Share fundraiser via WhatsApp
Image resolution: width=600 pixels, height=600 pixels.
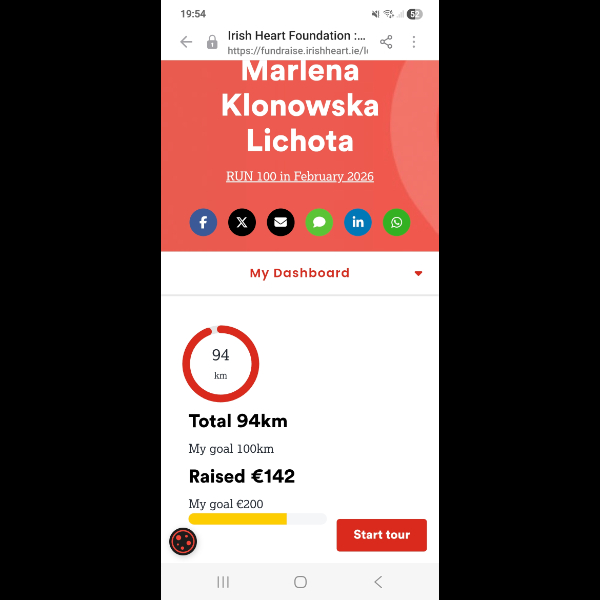point(397,222)
